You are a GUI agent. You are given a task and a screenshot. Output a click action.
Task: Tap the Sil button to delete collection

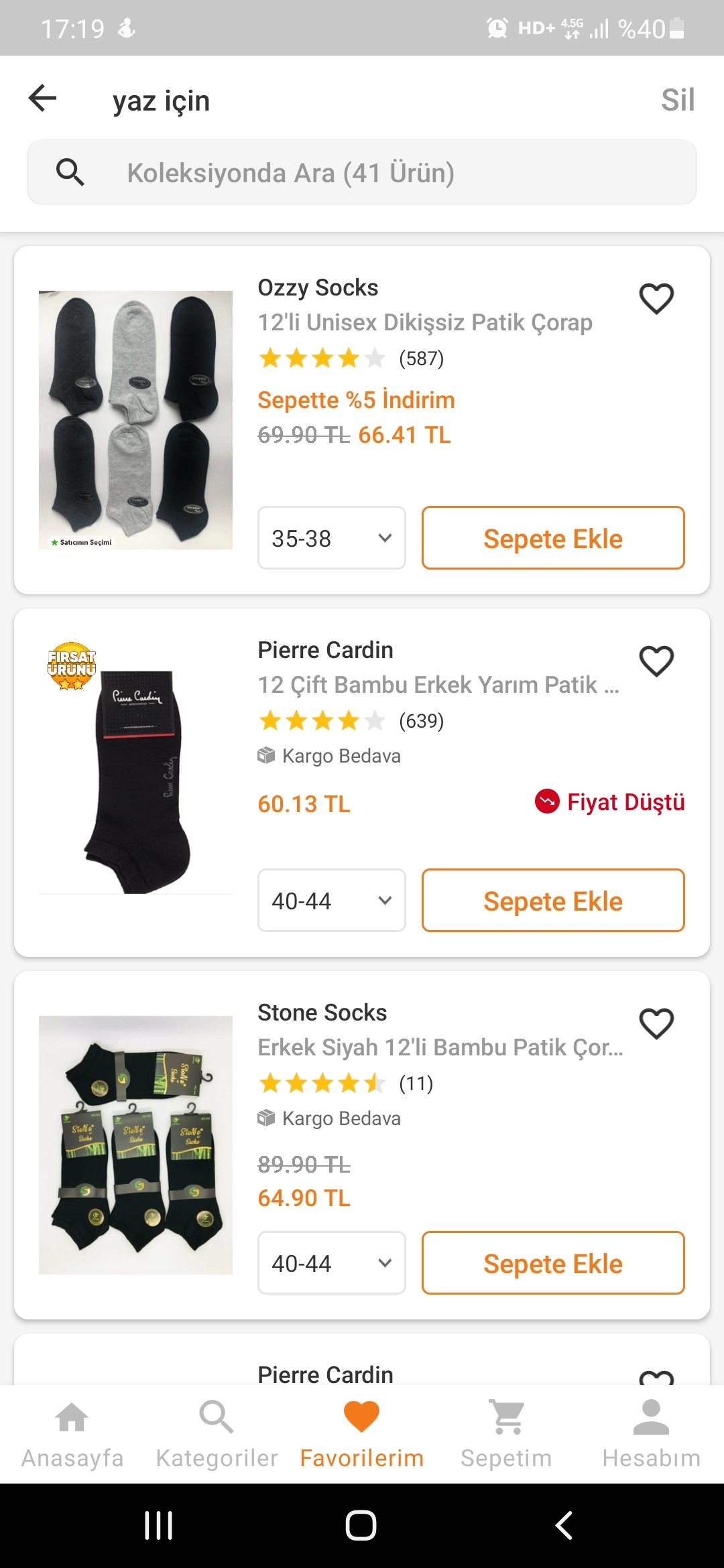[x=676, y=99]
